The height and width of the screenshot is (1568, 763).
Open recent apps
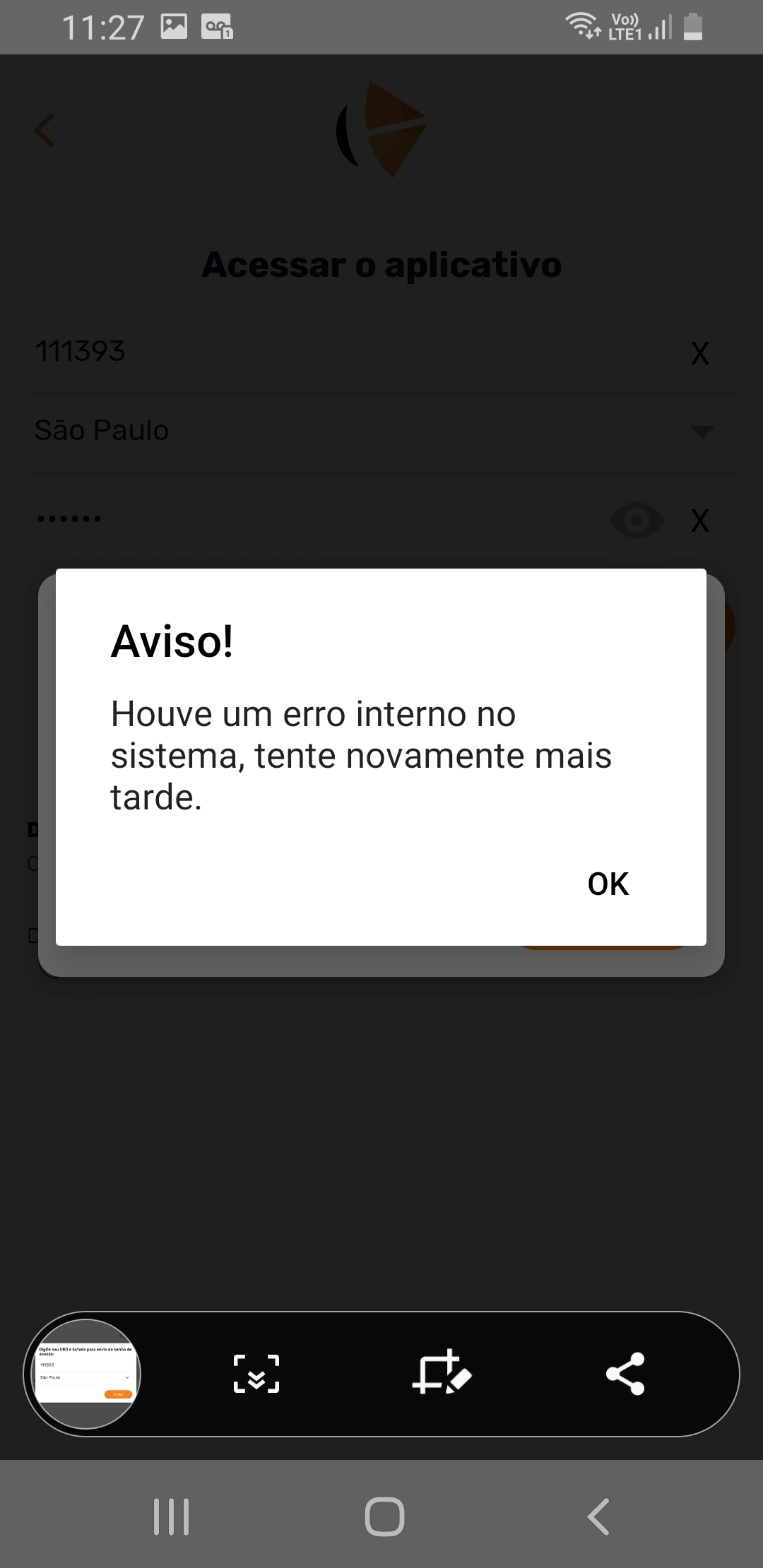(172, 1516)
